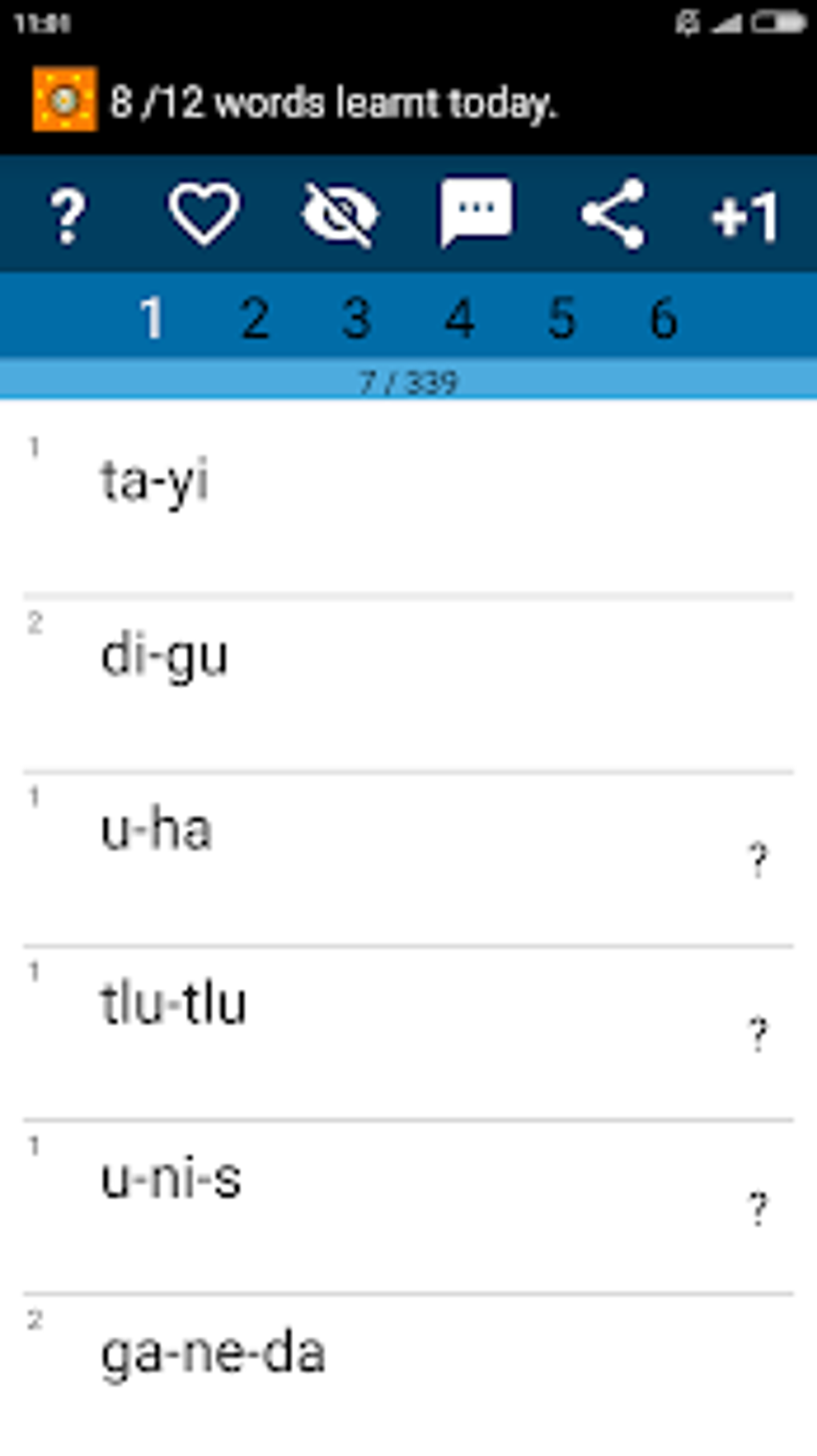This screenshot has height=1456, width=817.
Task: Open the u-ni-s entry
Action: tap(408, 1207)
